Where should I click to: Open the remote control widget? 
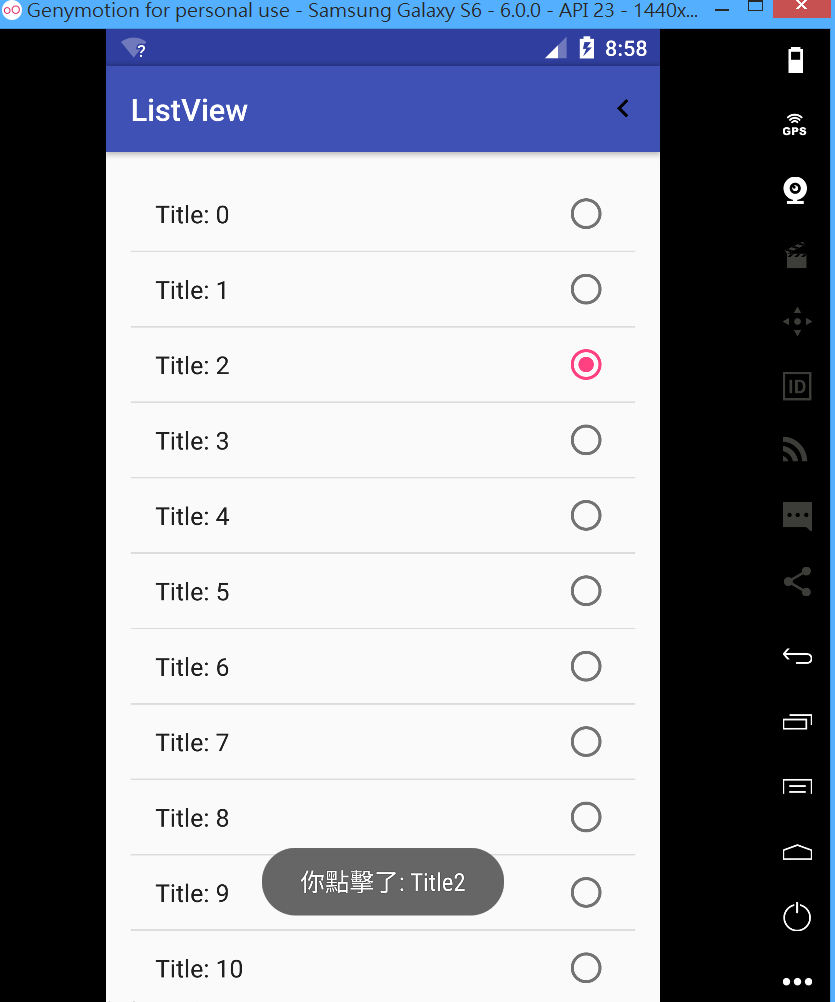point(795,321)
